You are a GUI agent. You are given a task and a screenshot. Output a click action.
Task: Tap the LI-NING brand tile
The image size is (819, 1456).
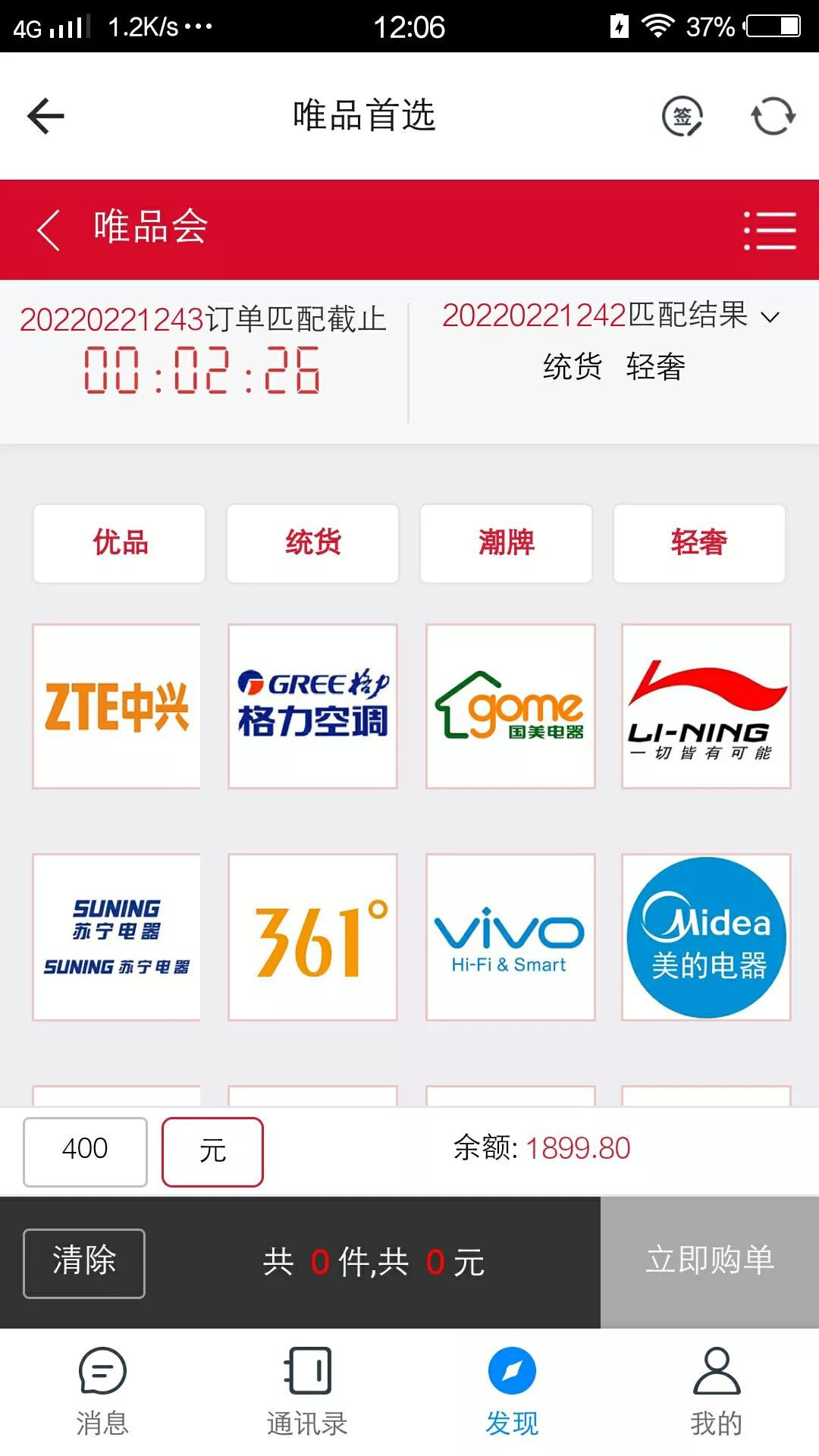[x=706, y=706]
